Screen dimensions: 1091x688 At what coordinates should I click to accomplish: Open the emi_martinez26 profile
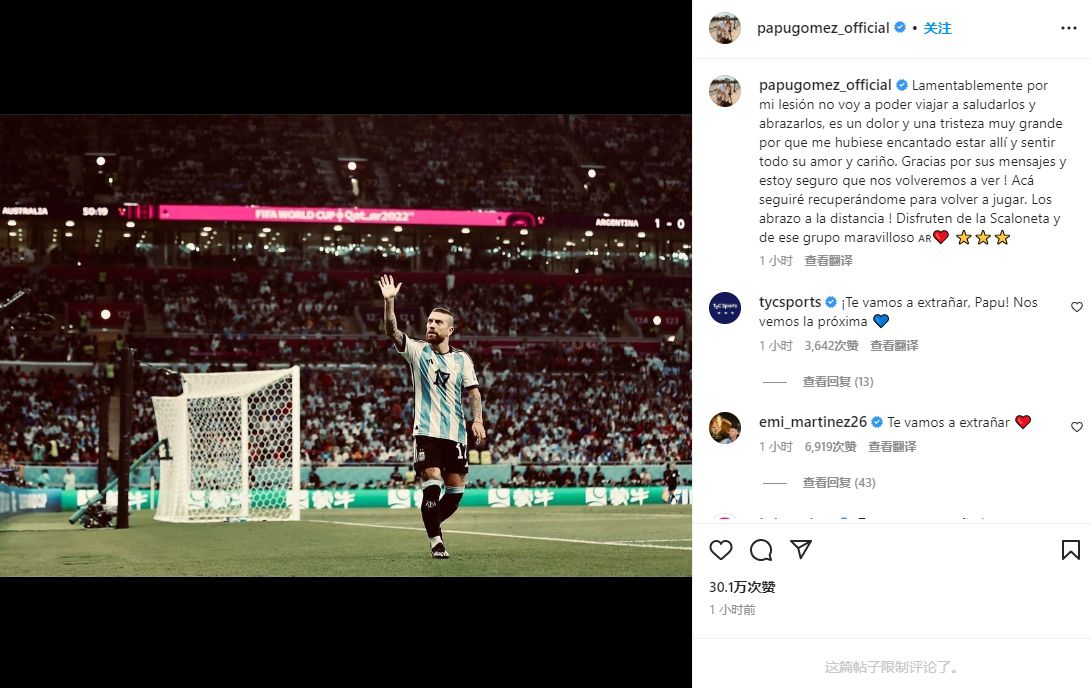click(812, 422)
